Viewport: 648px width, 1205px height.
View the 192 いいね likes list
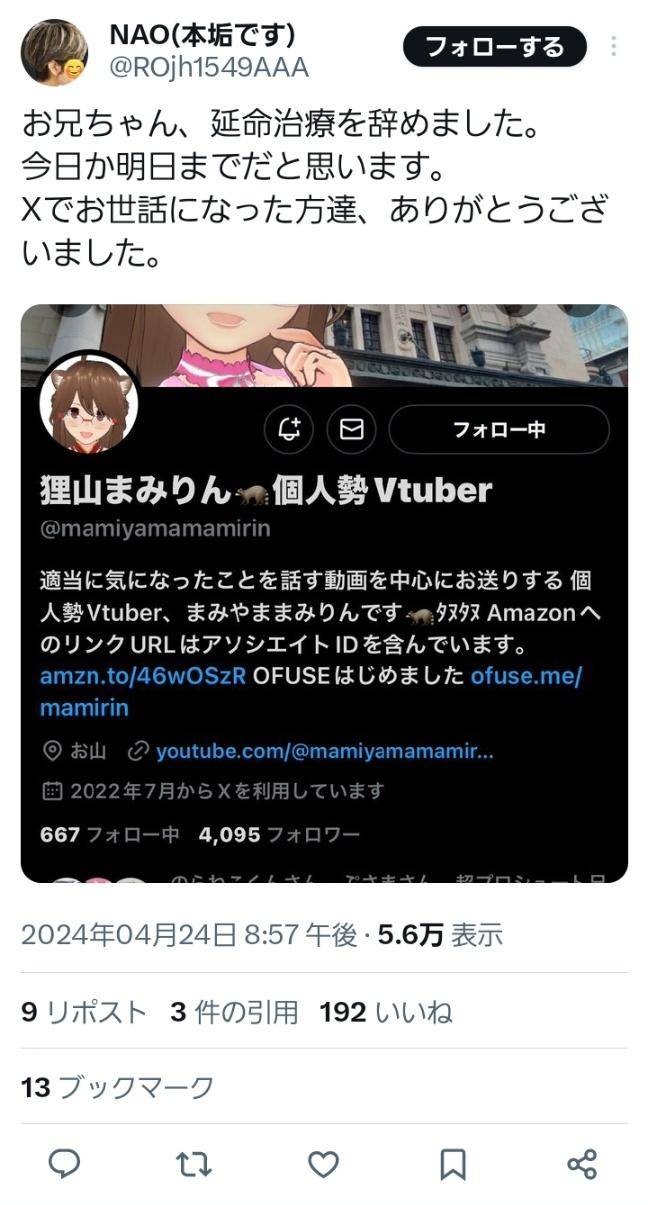pyautogui.click(x=386, y=1012)
